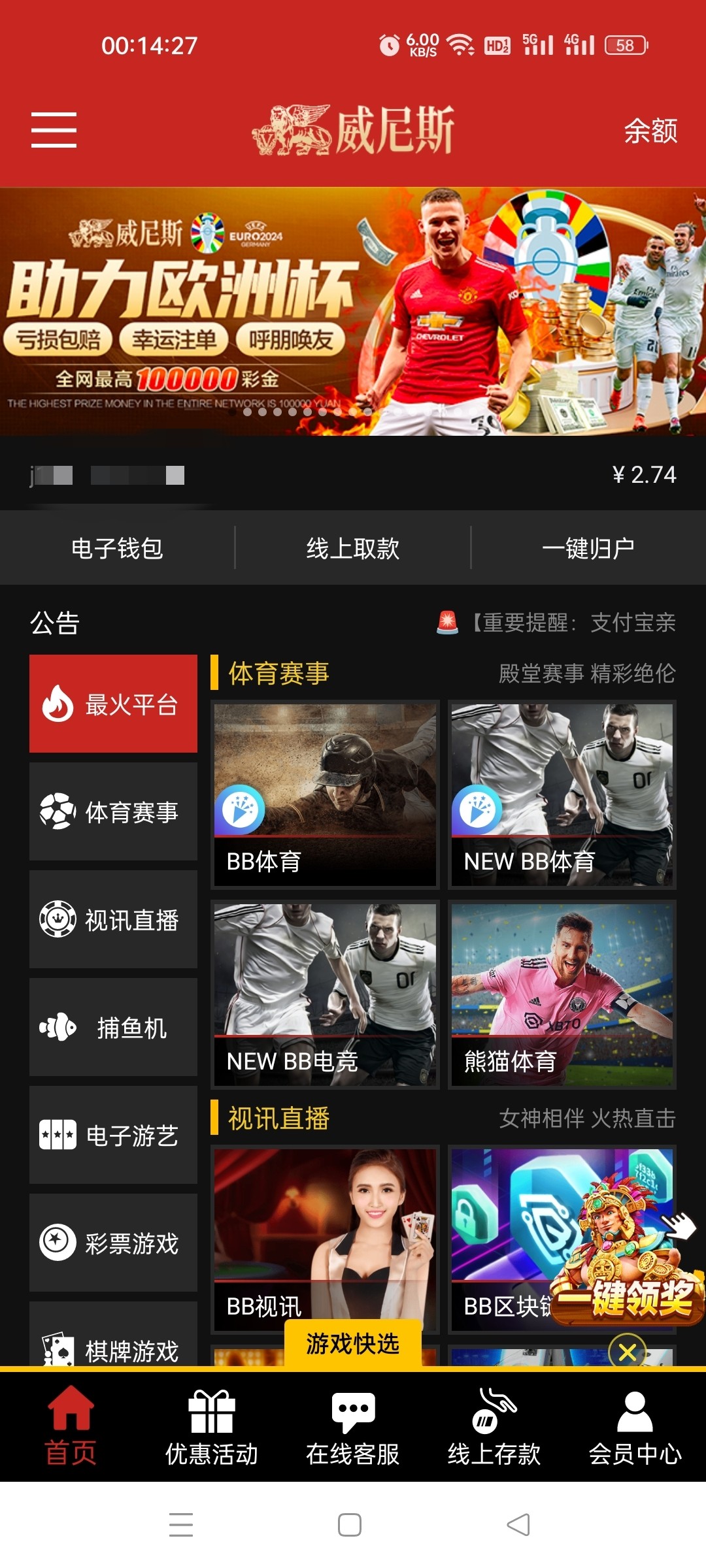Open the NEW BB电竞 tile
706x1568 pixels.
click(325, 994)
